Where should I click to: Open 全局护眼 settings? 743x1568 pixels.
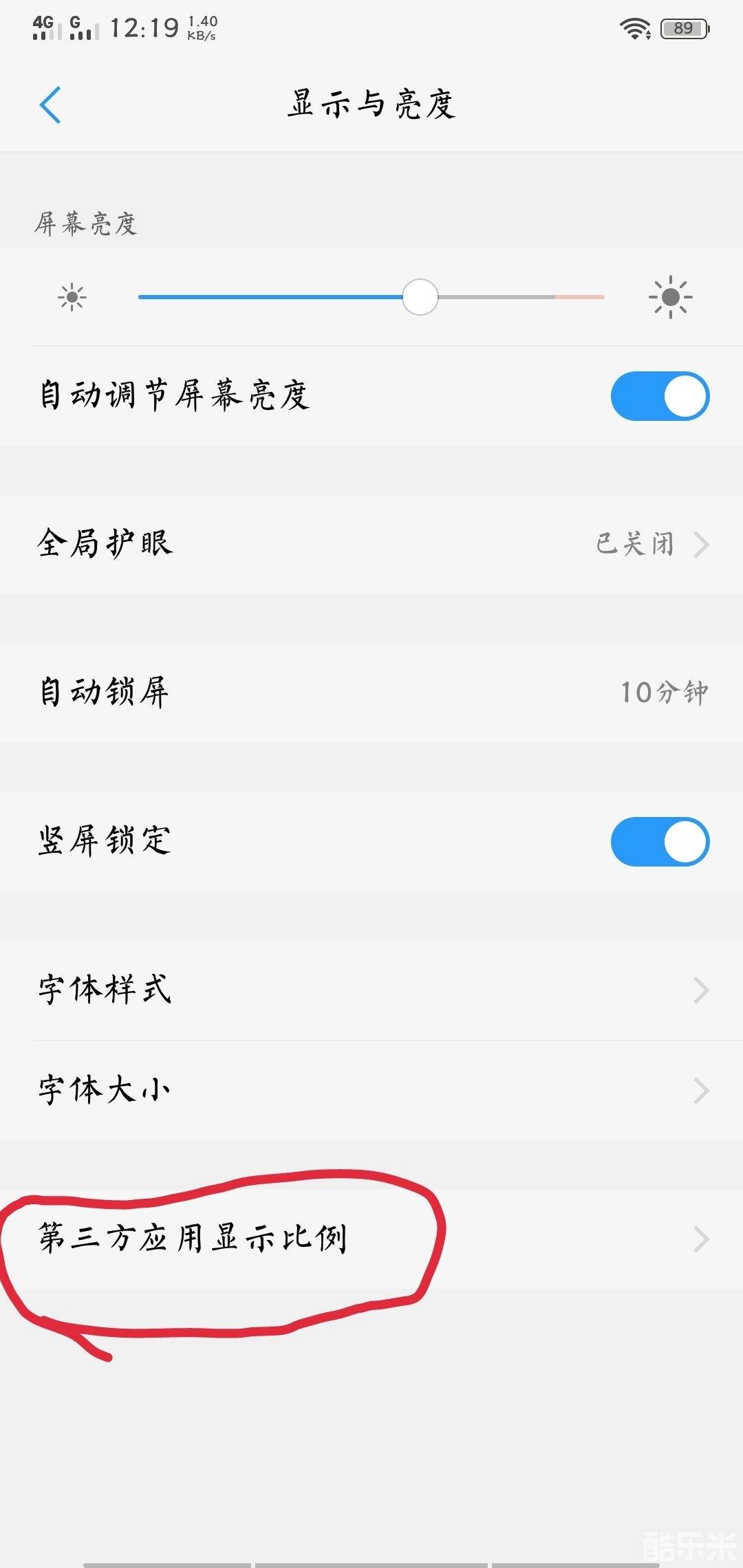tap(371, 544)
